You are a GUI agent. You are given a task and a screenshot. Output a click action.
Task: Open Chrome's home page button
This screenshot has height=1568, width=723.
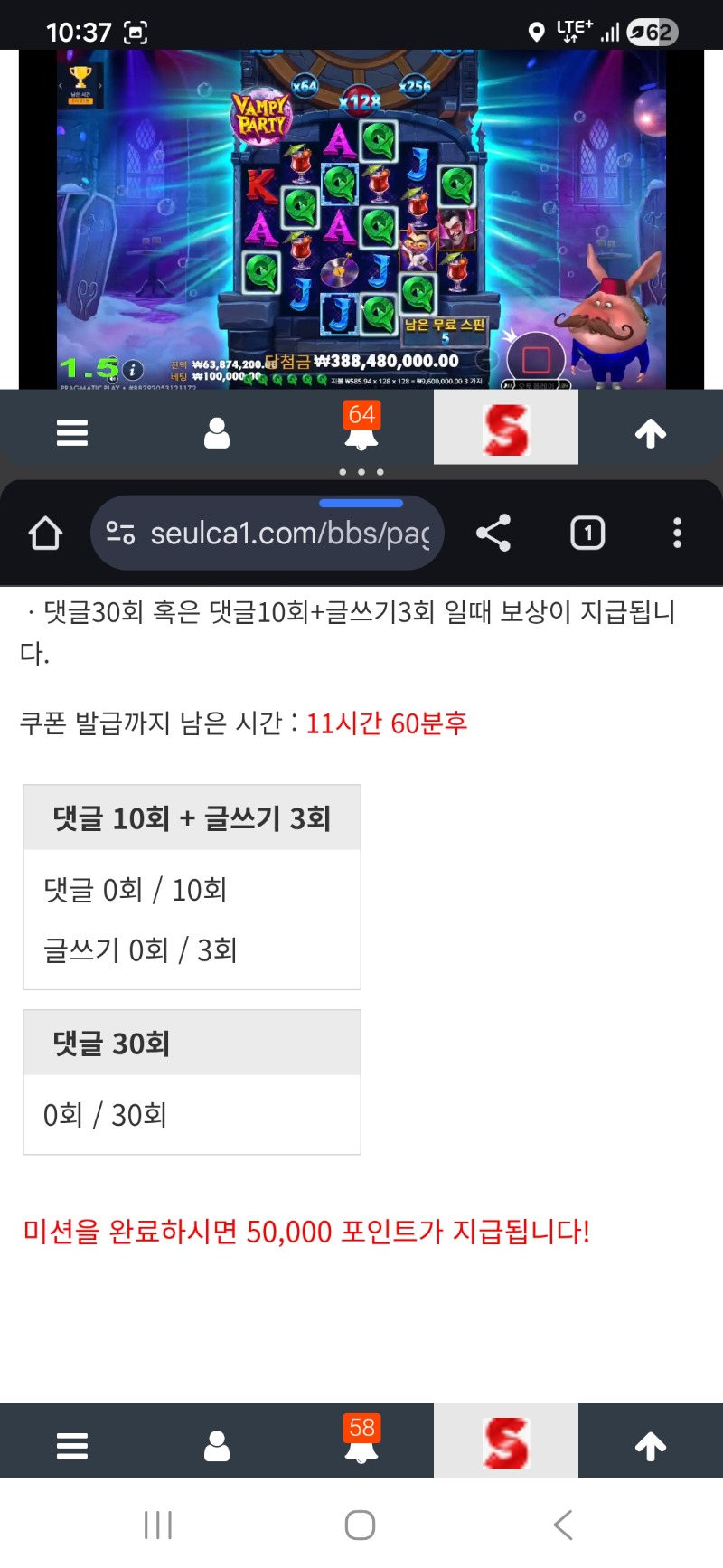click(x=45, y=534)
